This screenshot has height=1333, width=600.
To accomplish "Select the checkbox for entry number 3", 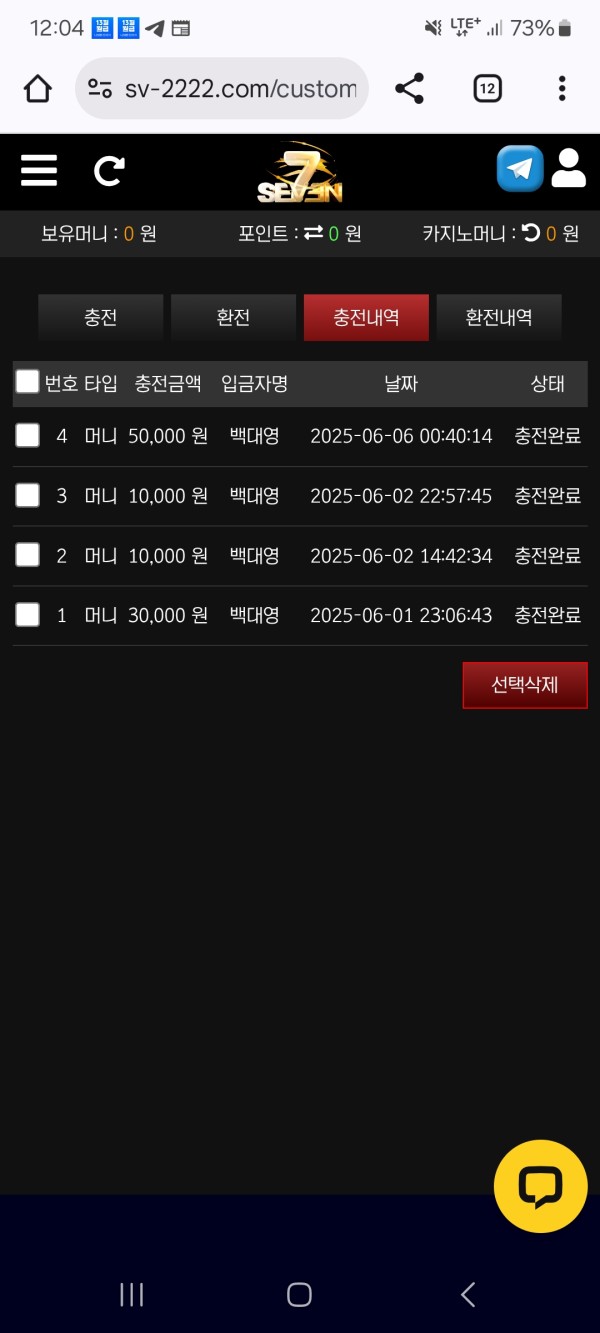I will 27,495.
